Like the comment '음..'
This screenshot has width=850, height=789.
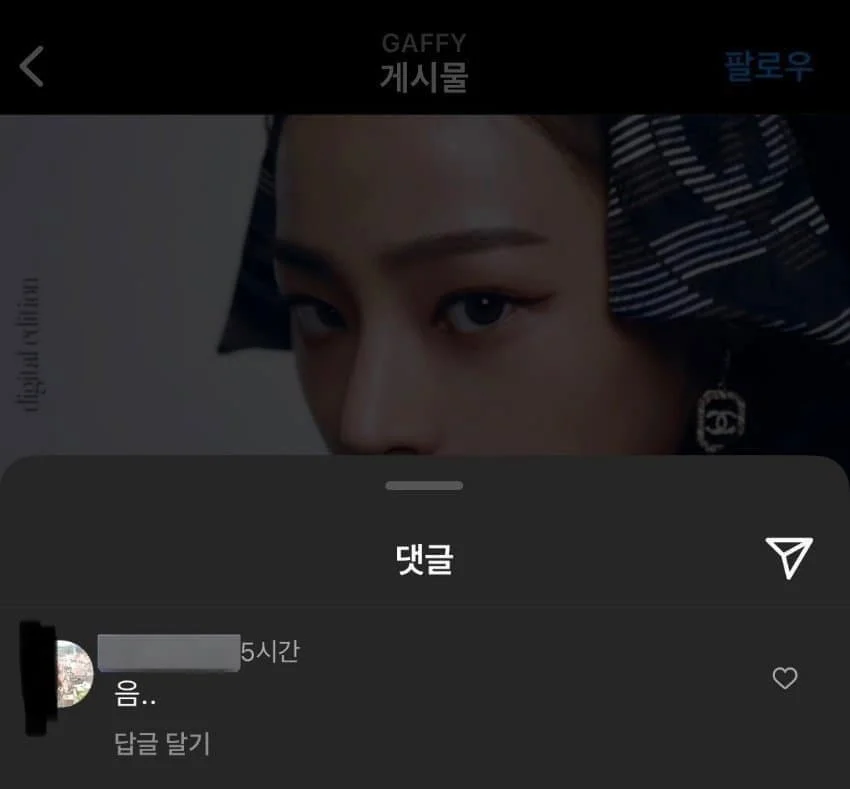point(785,679)
